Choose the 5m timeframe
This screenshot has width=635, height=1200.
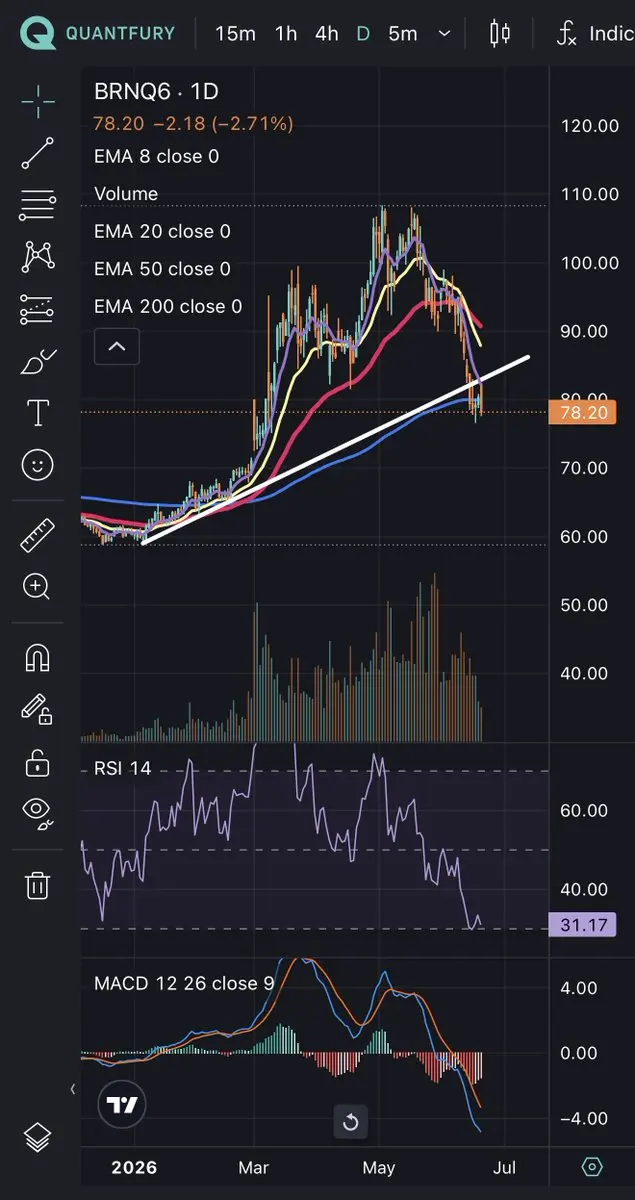402,34
